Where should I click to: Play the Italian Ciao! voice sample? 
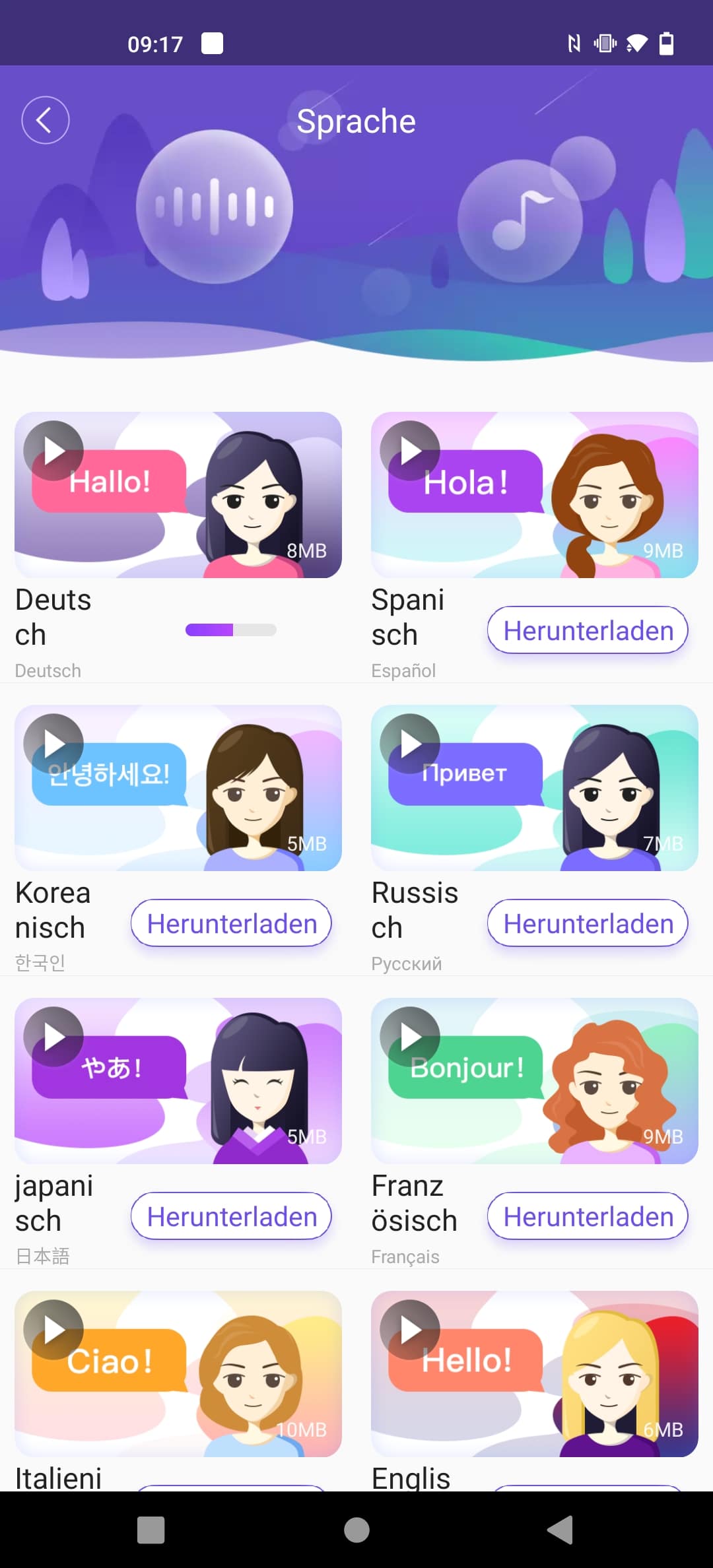tap(53, 1330)
